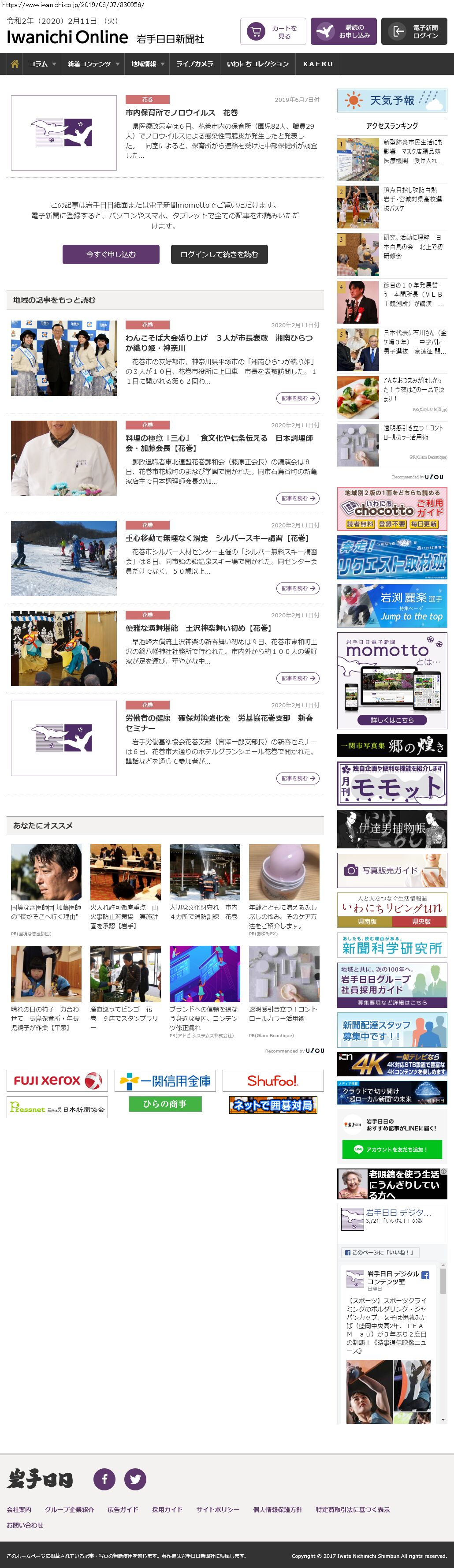Open the KAERU nav item
This screenshot has width=454, height=1568.
pyautogui.click(x=318, y=64)
